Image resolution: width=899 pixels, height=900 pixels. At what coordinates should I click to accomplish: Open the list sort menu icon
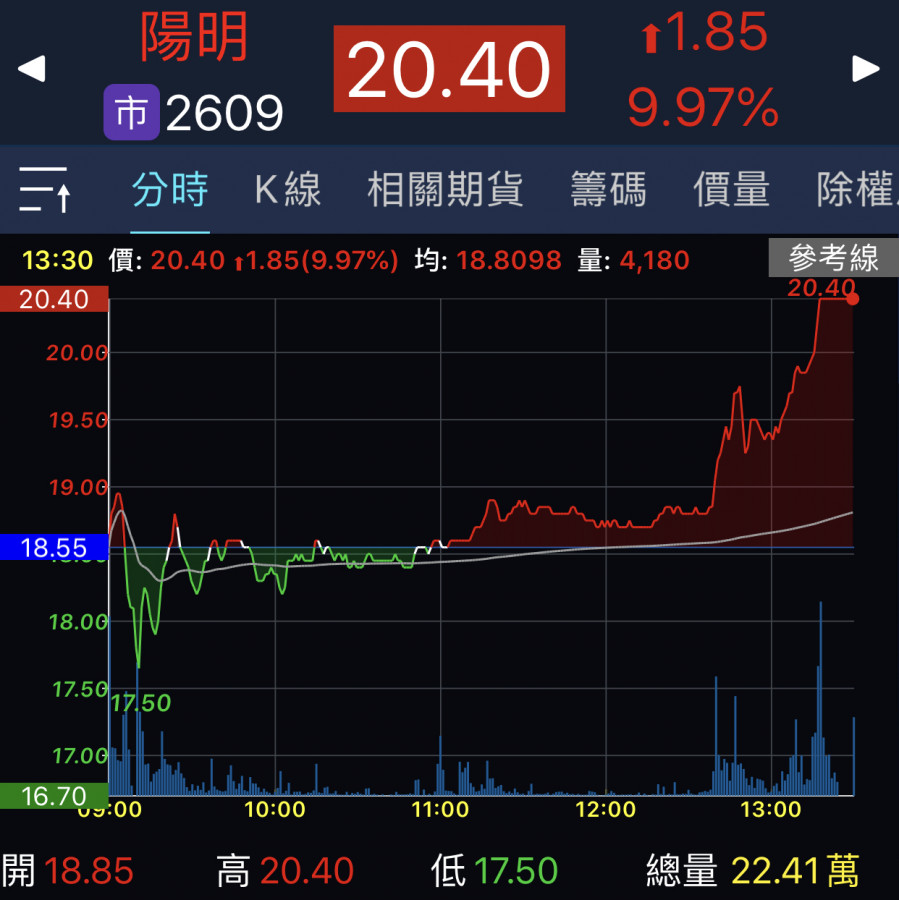44,189
